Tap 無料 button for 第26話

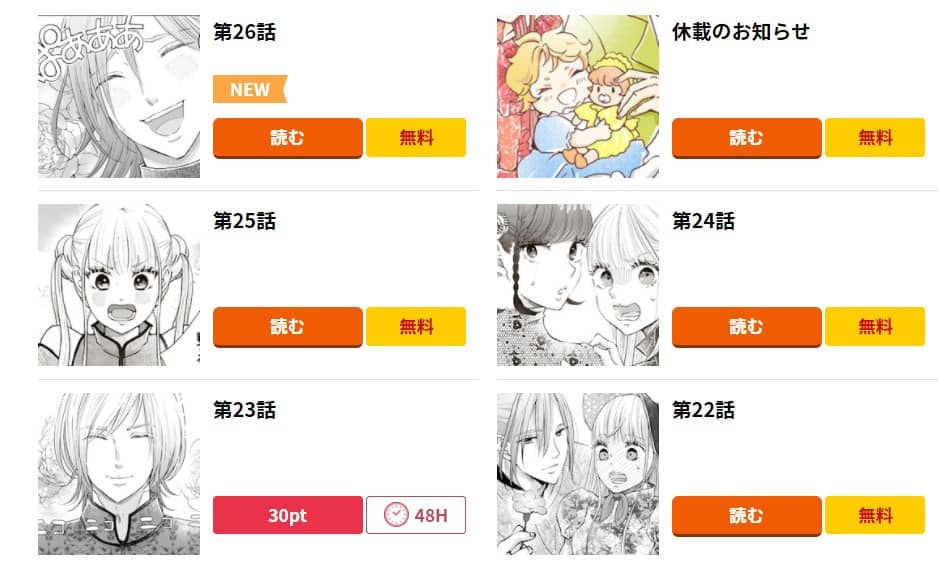pos(415,137)
